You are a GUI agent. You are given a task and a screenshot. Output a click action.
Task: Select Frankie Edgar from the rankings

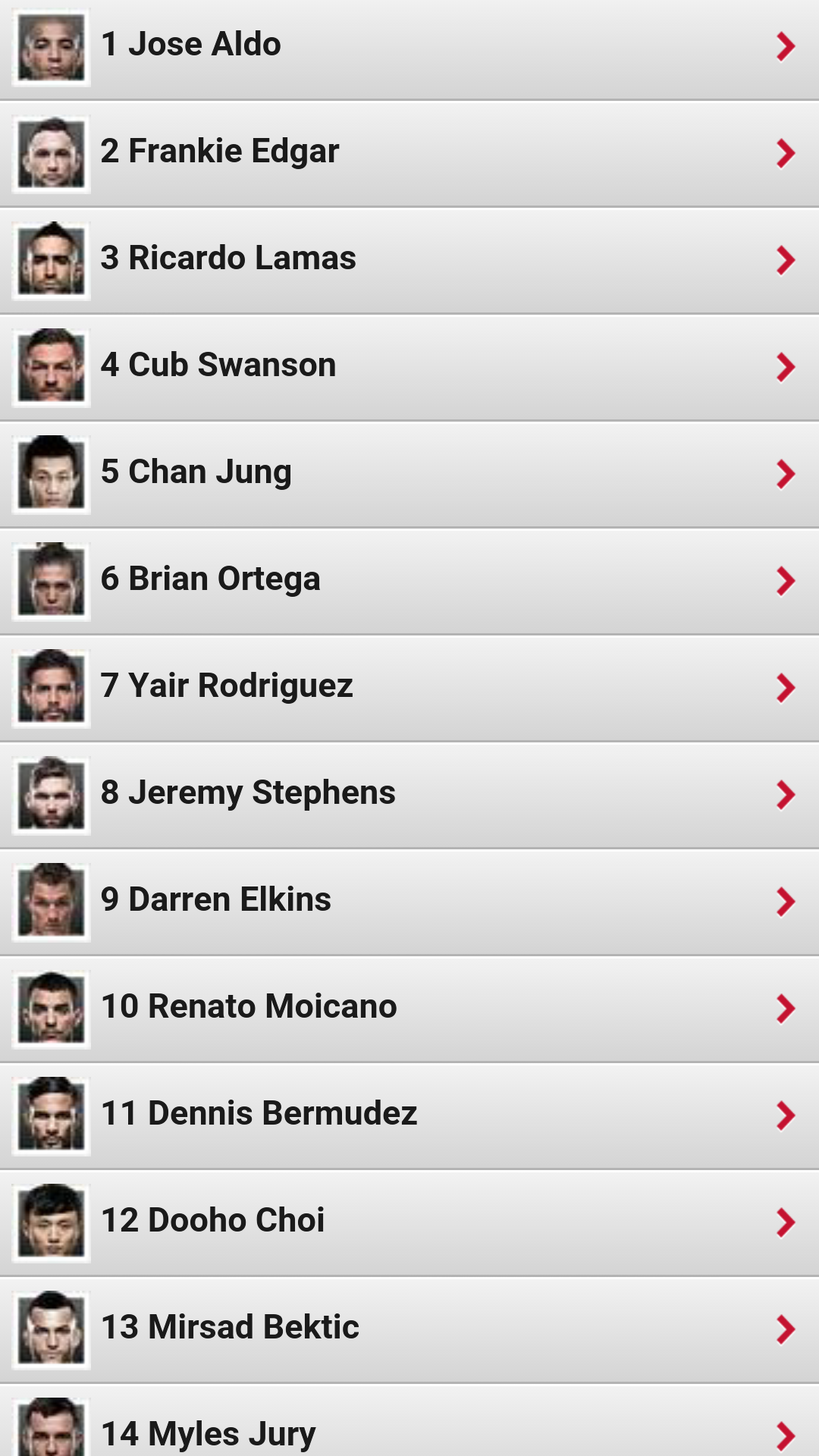pyautogui.click(x=409, y=152)
